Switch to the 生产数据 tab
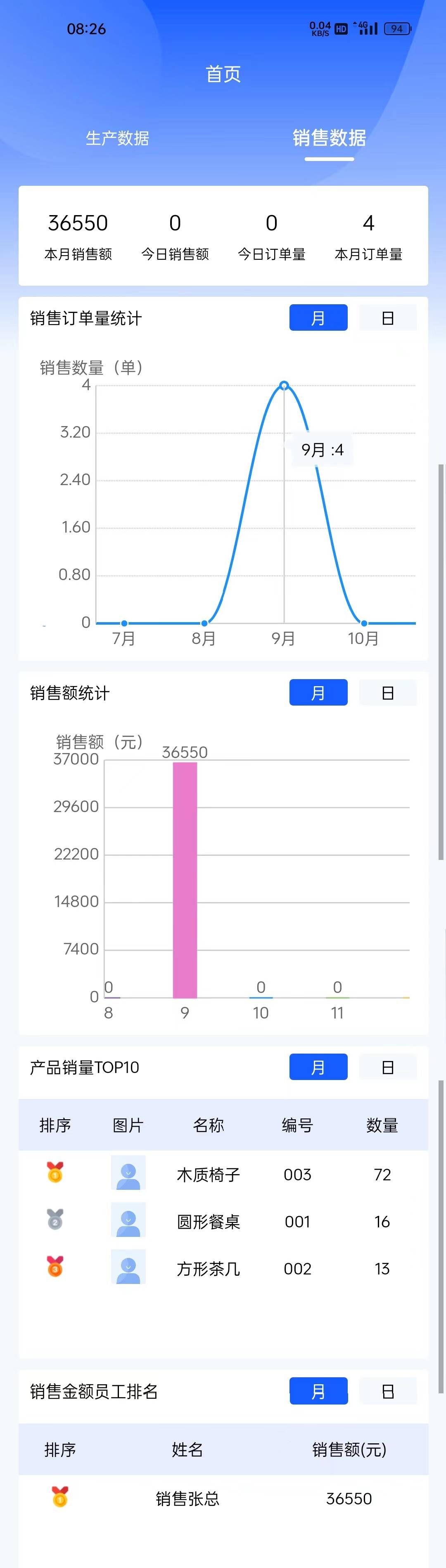The height and width of the screenshot is (1568, 446). 117,138
